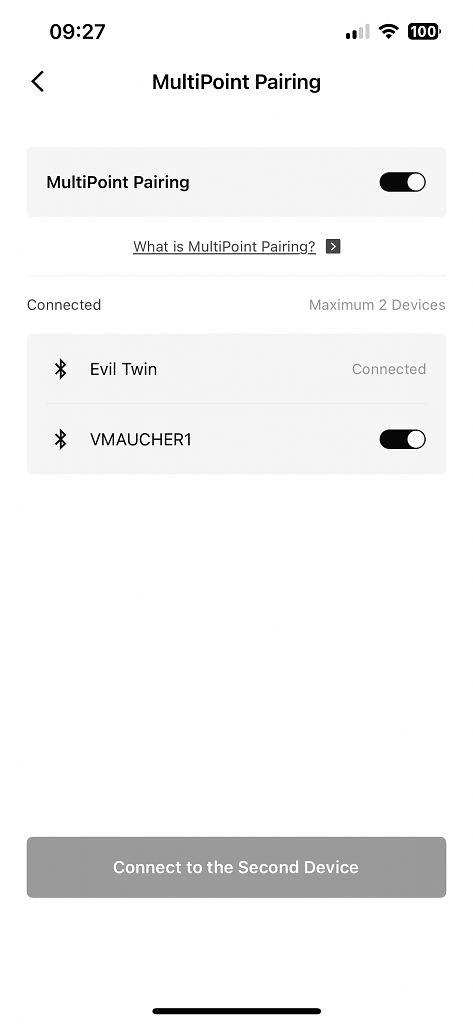The width and height of the screenshot is (473, 1024).
Task: Disable the VMAUCHER1 connection switch
Action: pos(402,440)
